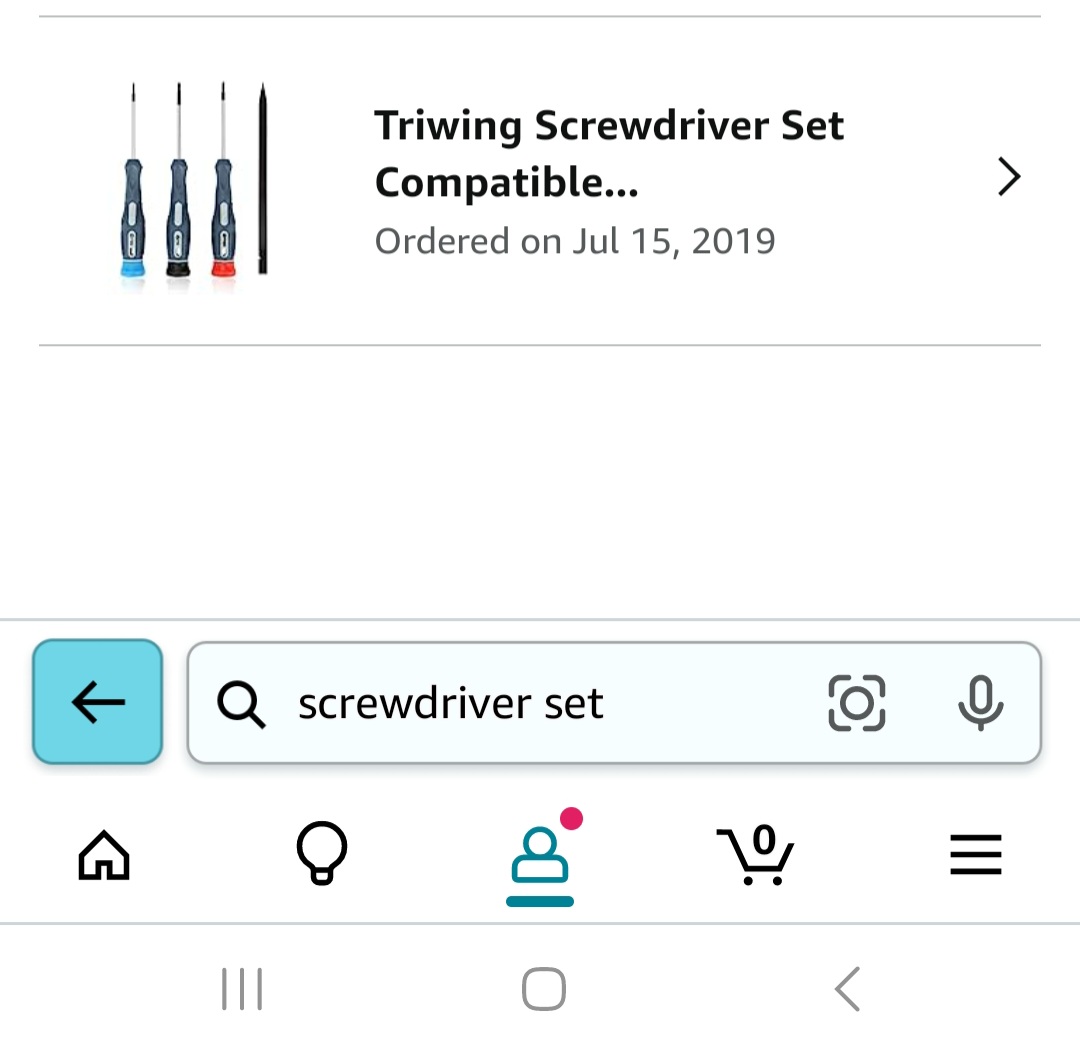1080x1057 pixels.
Task: Open the lightbulb Inspire tab
Action: tap(322, 853)
